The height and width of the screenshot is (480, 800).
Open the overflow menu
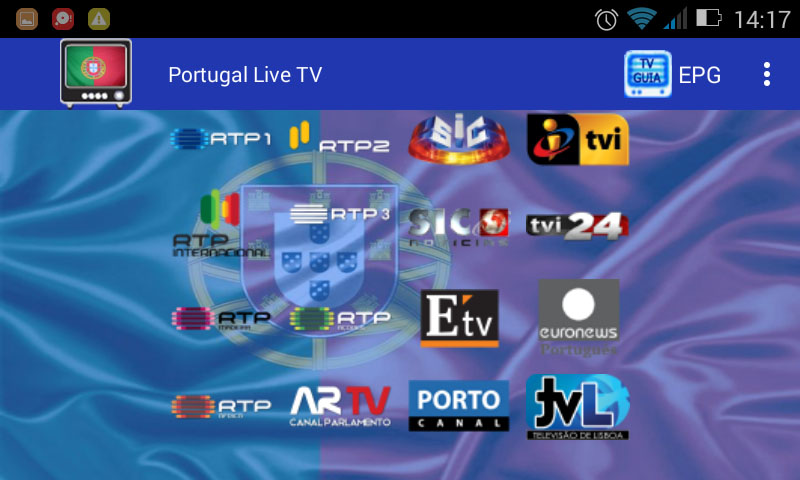coord(767,75)
